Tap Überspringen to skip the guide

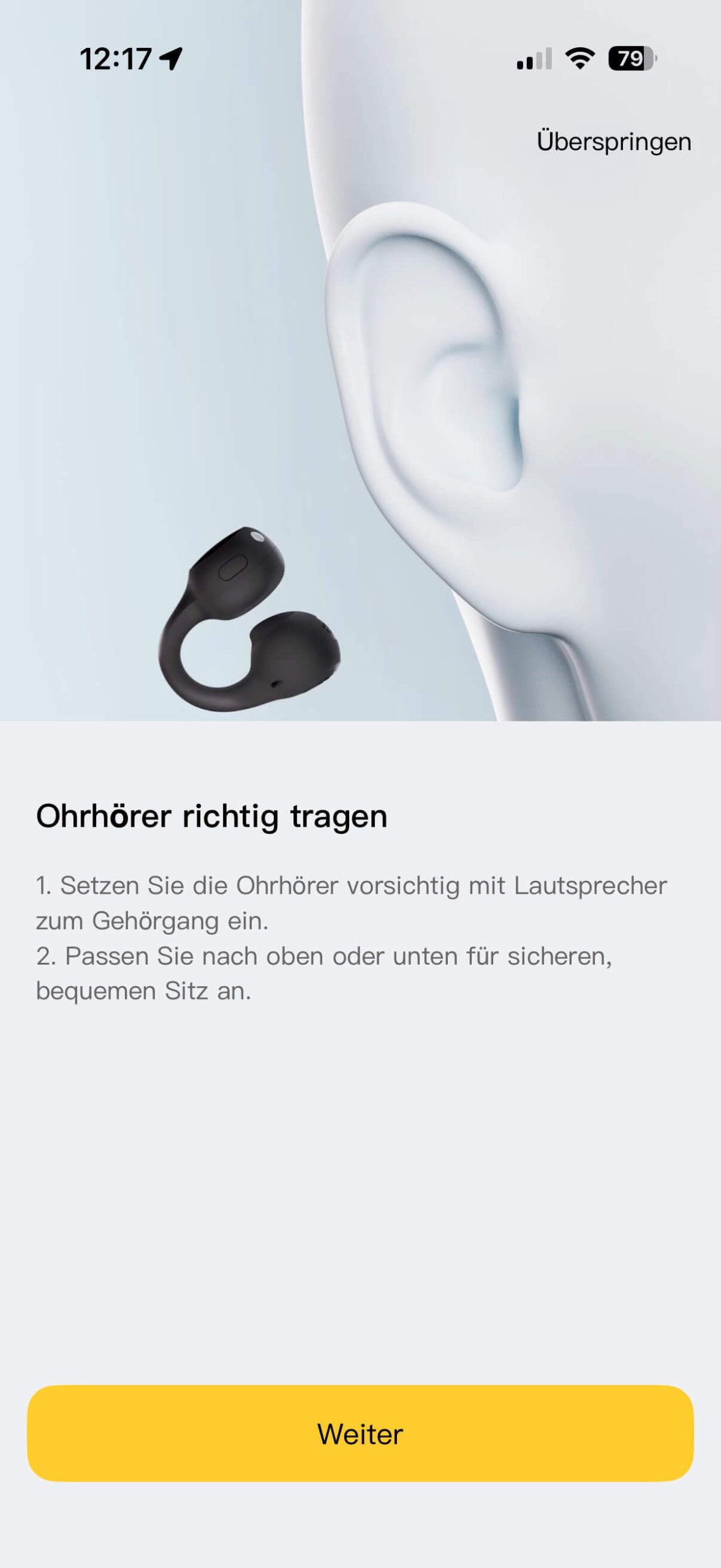[614, 141]
